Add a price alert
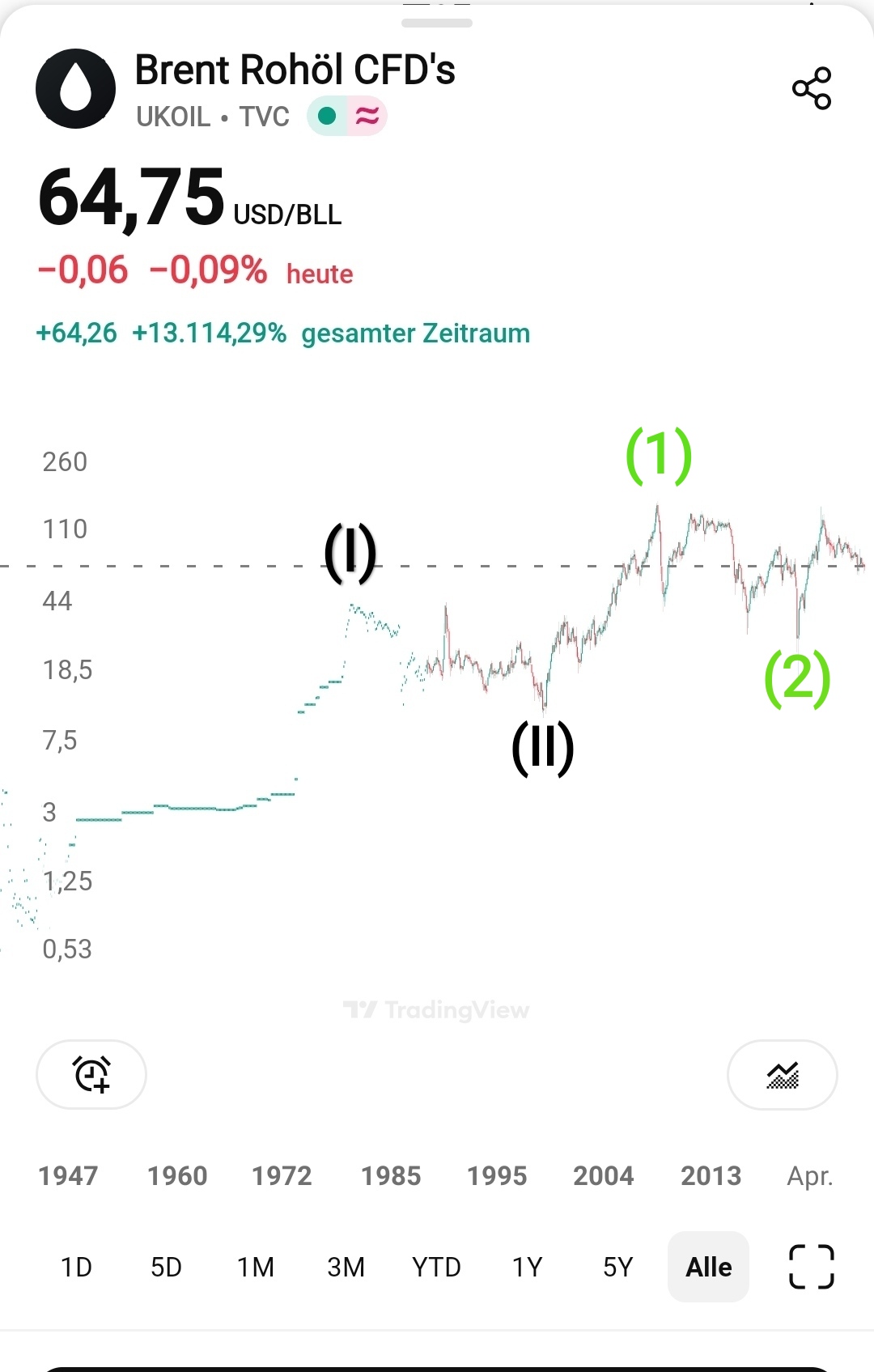874x1372 pixels. (91, 1074)
